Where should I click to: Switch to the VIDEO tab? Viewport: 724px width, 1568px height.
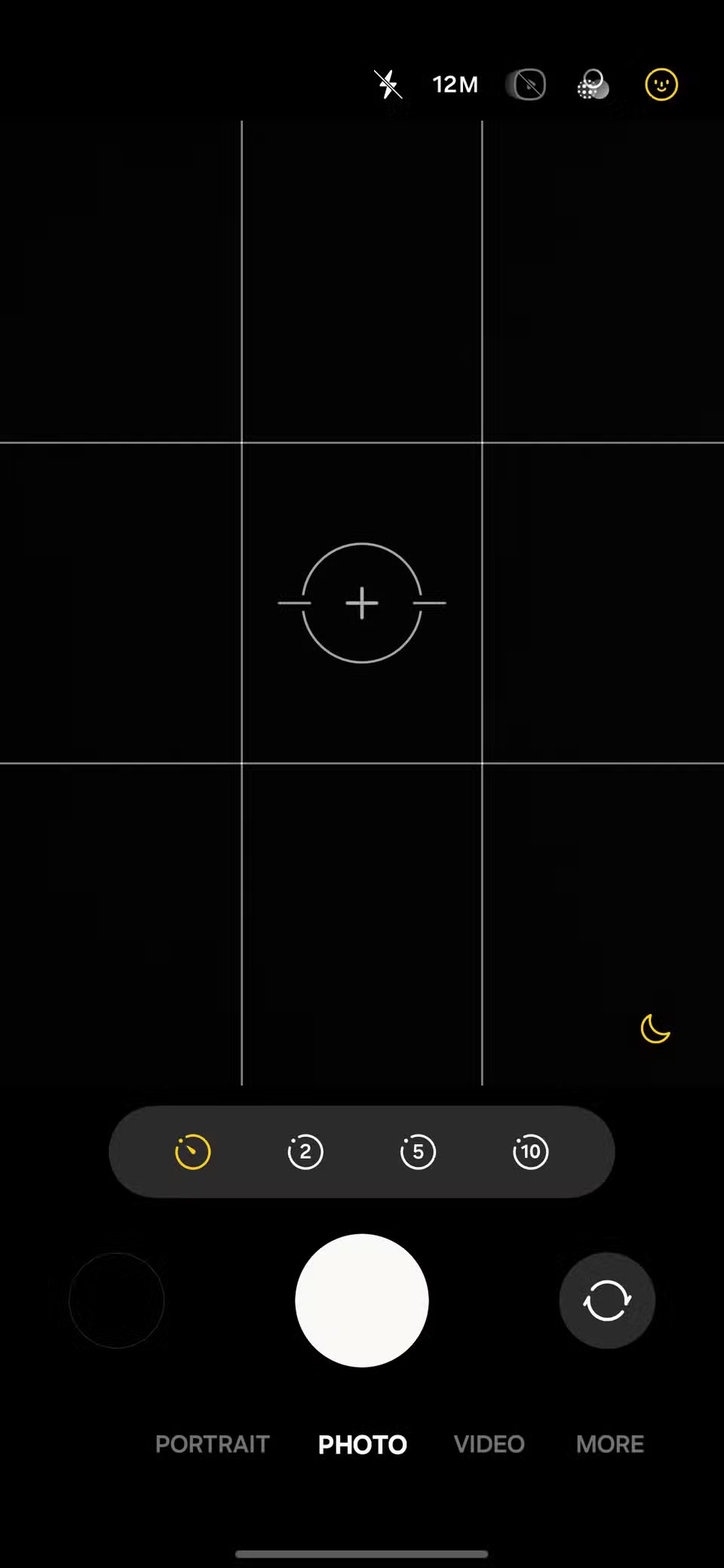(x=489, y=1444)
